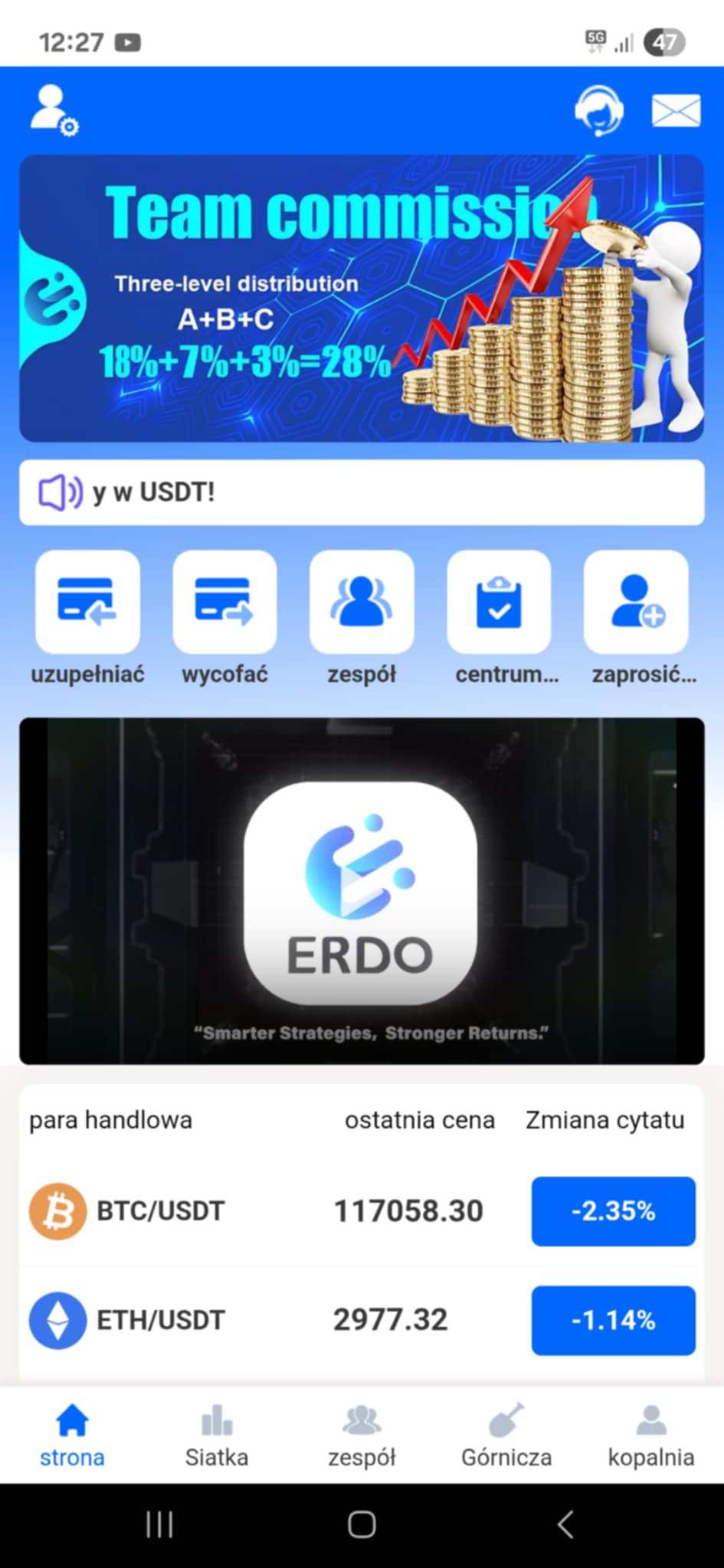Go to the Górnicza tab
This screenshot has width=724, height=1568.
pos(506,1436)
